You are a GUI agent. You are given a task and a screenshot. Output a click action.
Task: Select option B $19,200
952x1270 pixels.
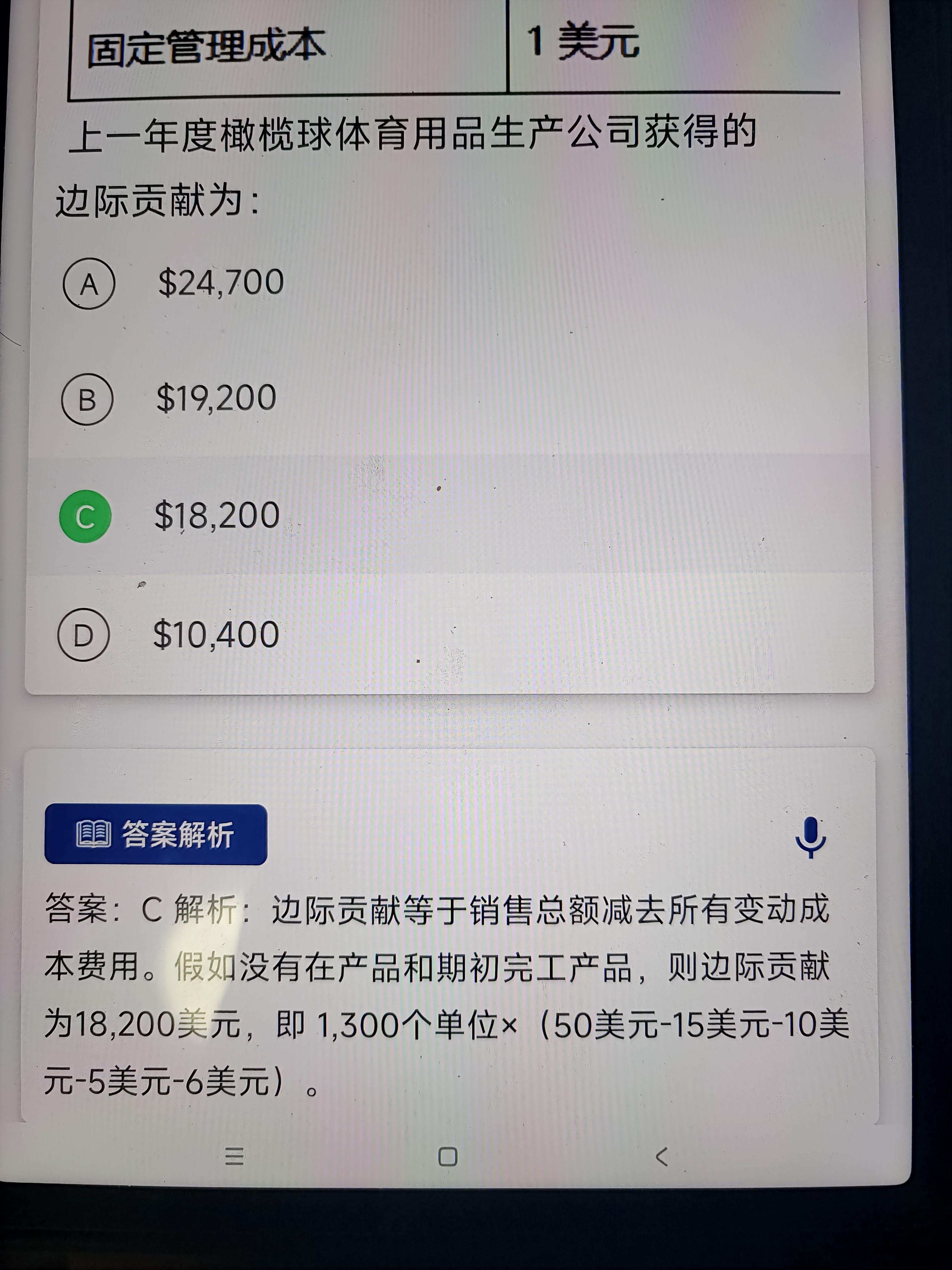(87, 399)
